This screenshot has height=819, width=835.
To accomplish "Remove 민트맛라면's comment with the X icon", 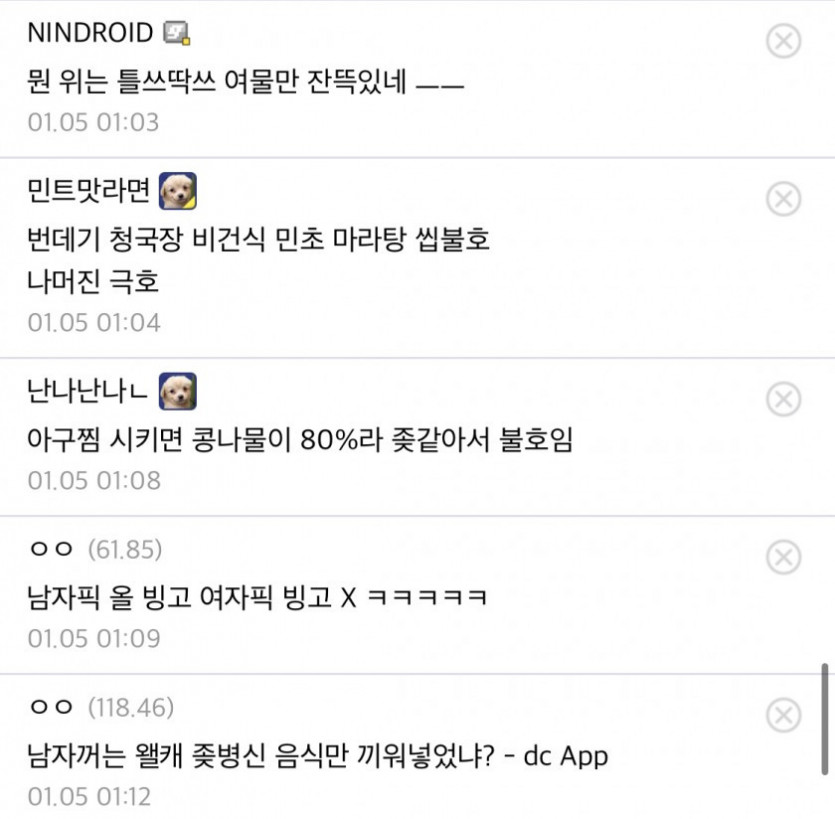I will pos(783,199).
